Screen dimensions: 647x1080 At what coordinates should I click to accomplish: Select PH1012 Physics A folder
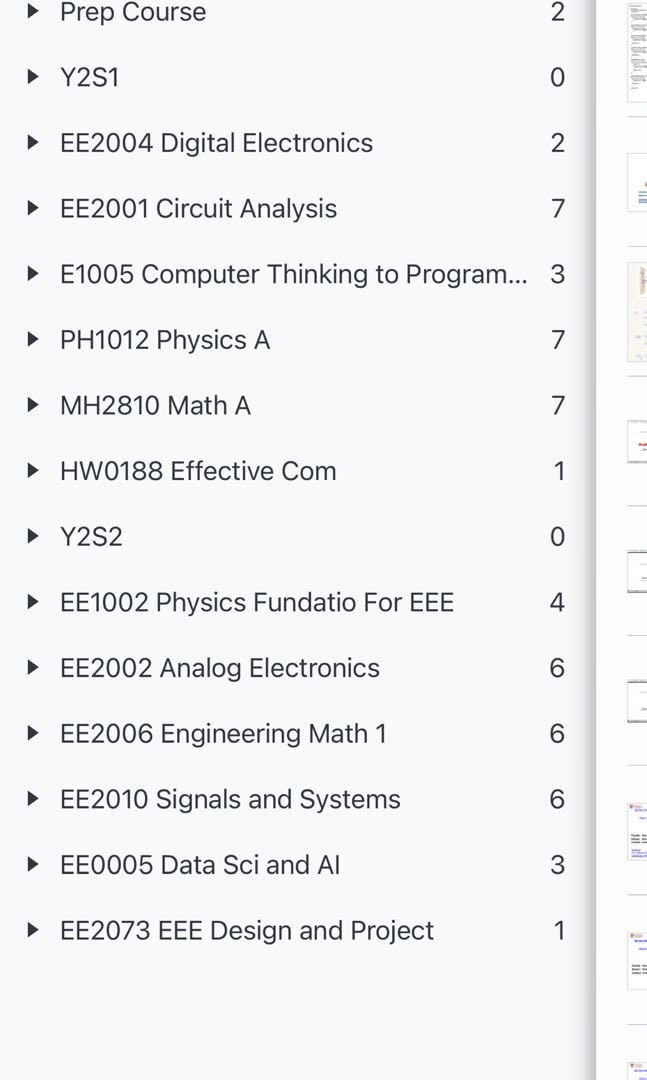coord(165,340)
